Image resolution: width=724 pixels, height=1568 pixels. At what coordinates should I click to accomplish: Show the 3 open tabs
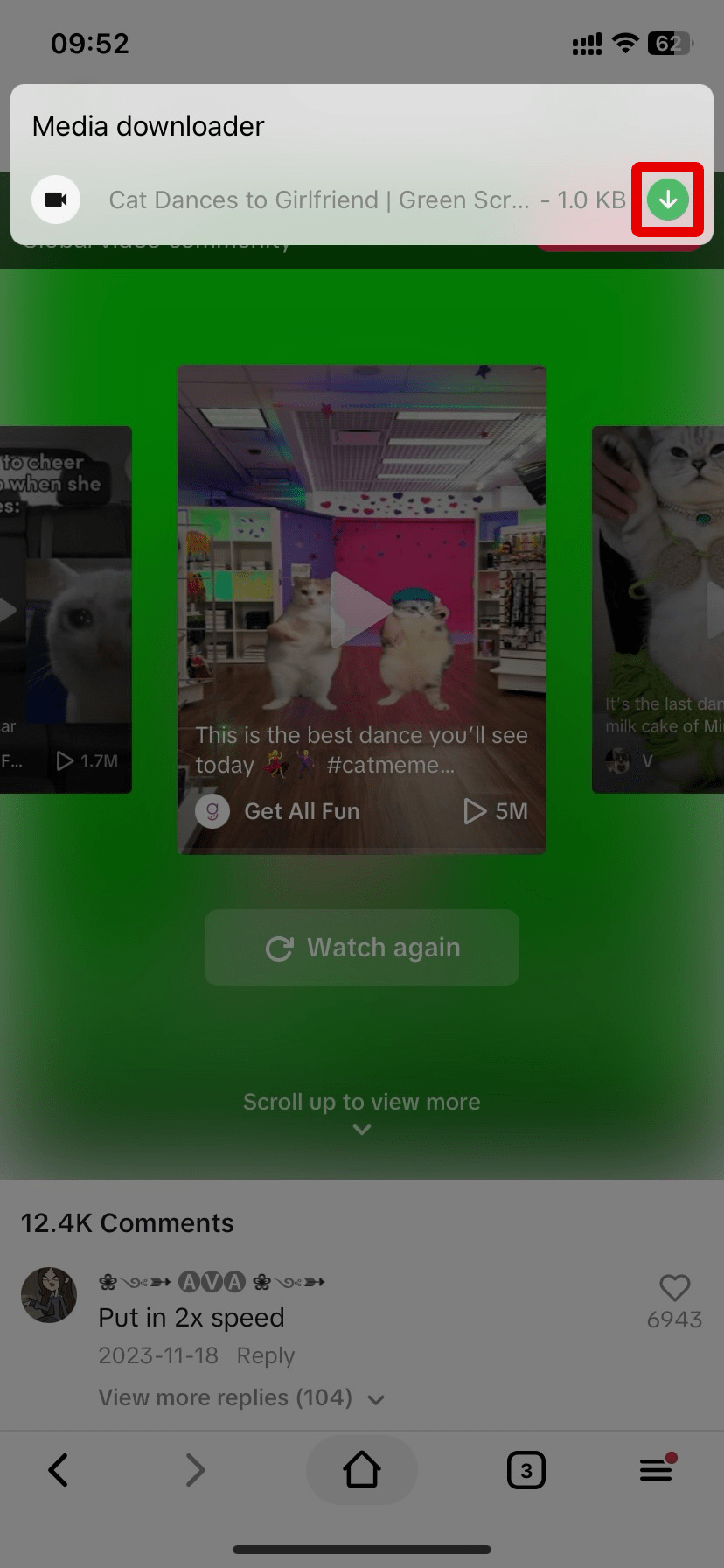pyautogui.click(x=526, y=1470)
